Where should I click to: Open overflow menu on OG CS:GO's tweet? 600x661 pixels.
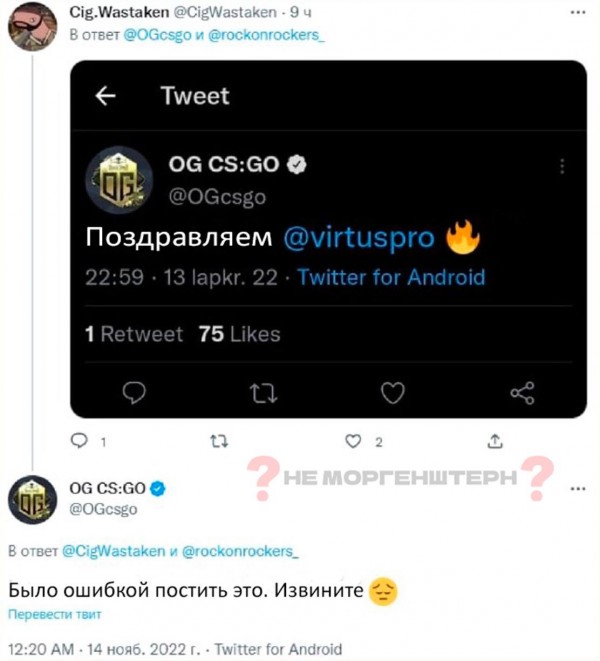click(x=576, y=489)
